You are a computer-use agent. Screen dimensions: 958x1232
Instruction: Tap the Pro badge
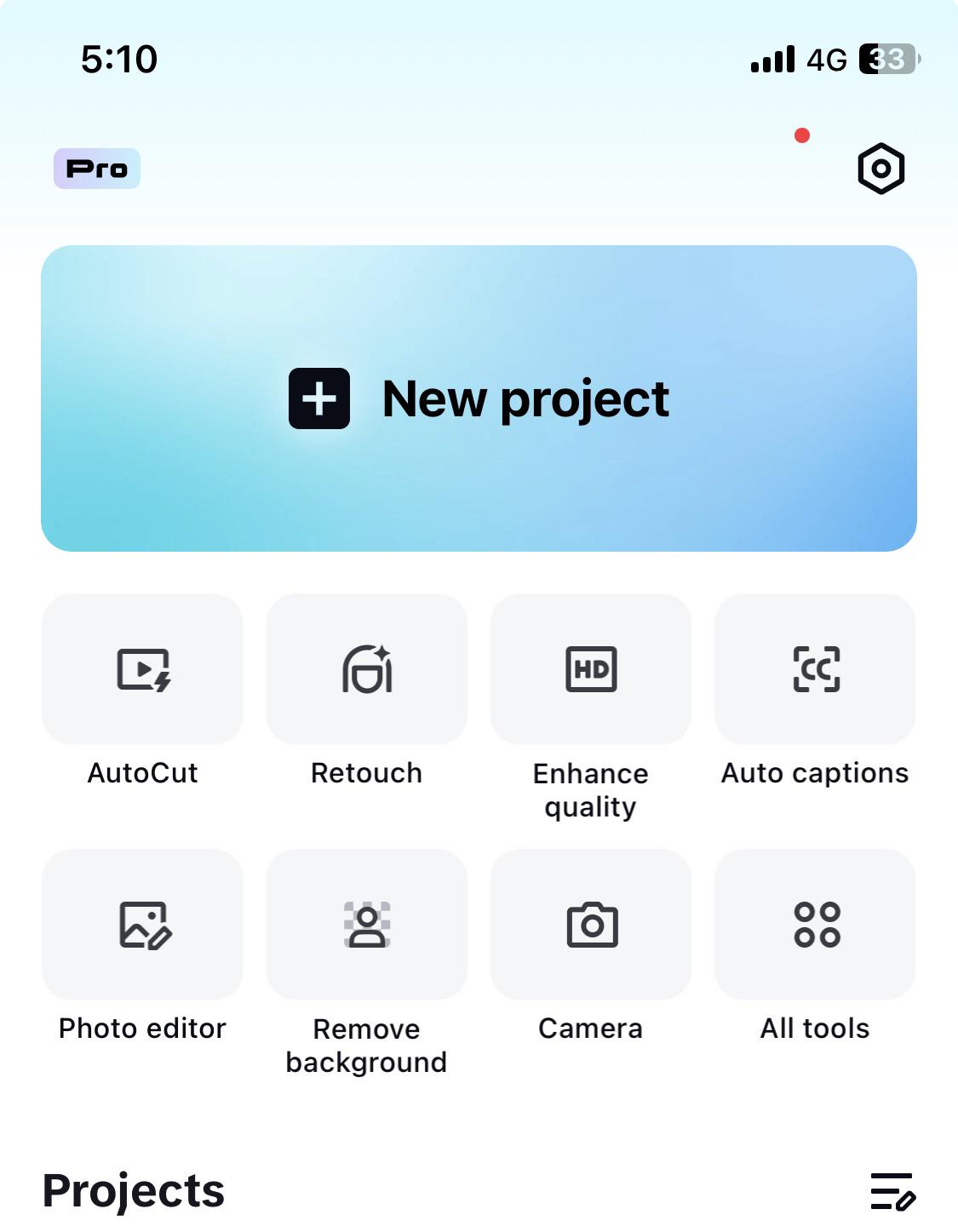97,169
